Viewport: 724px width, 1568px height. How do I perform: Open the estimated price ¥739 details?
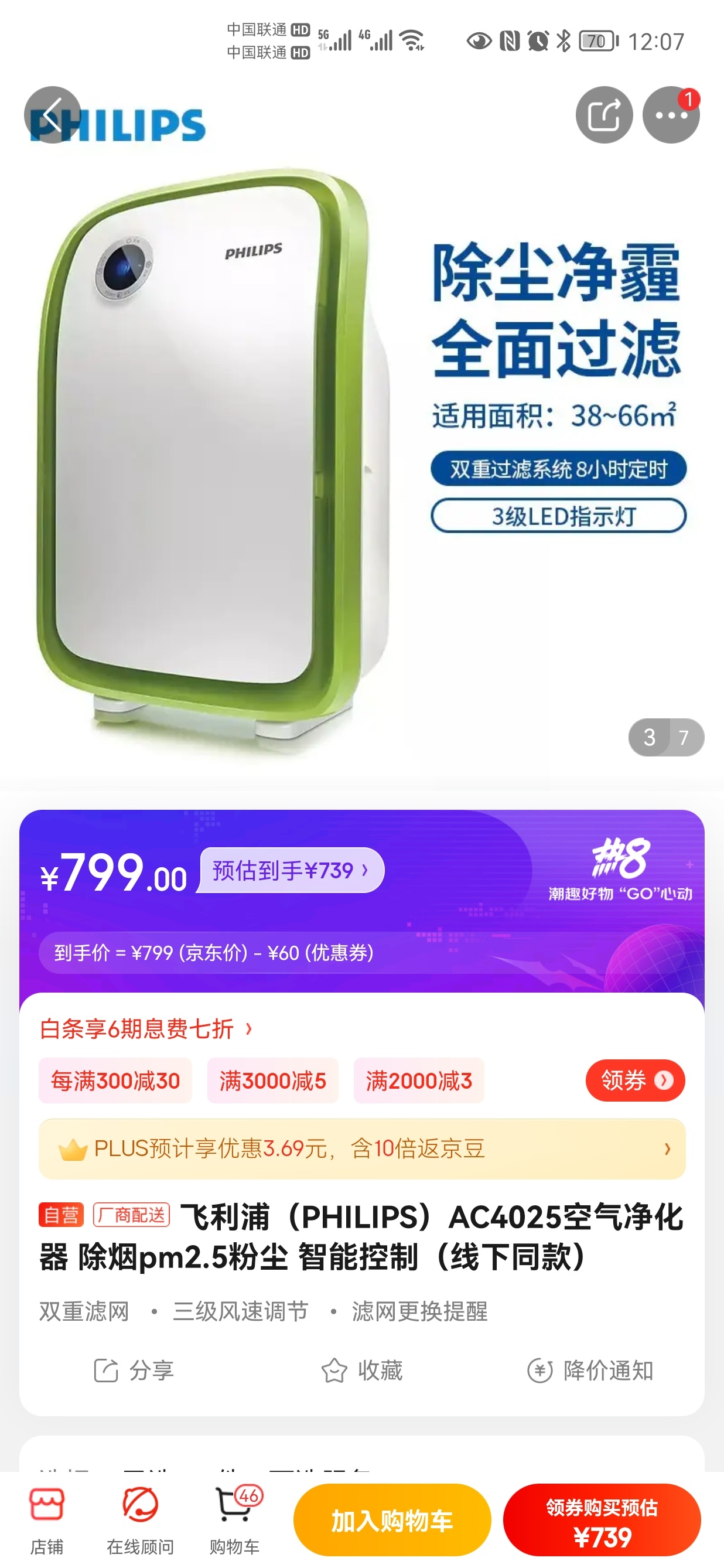coord(290,871)
